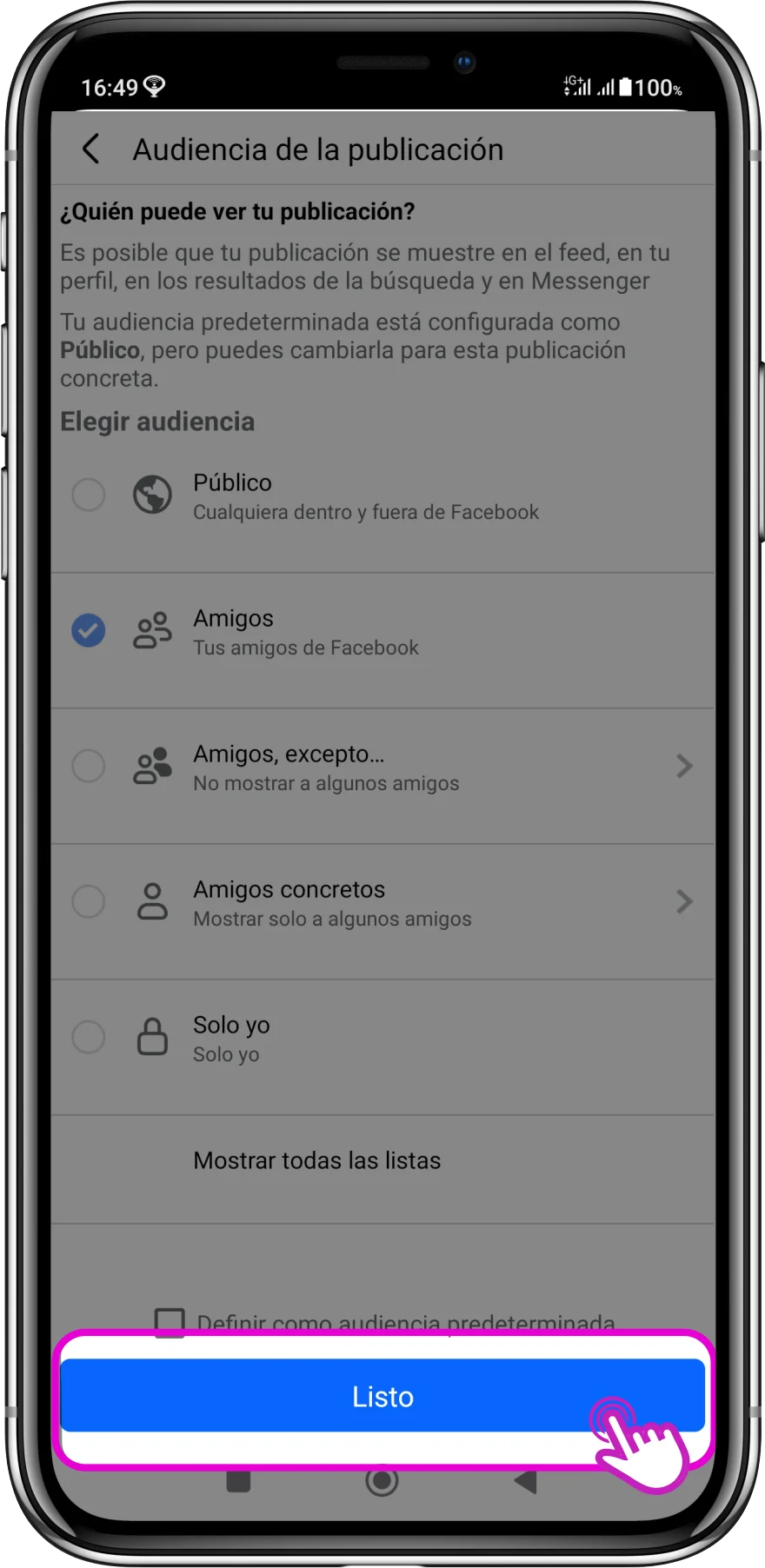Image resolution: width=765 pixels, height=1568 pixels.
Task: Choose Amigos as the audience
Action: [89, 631]
